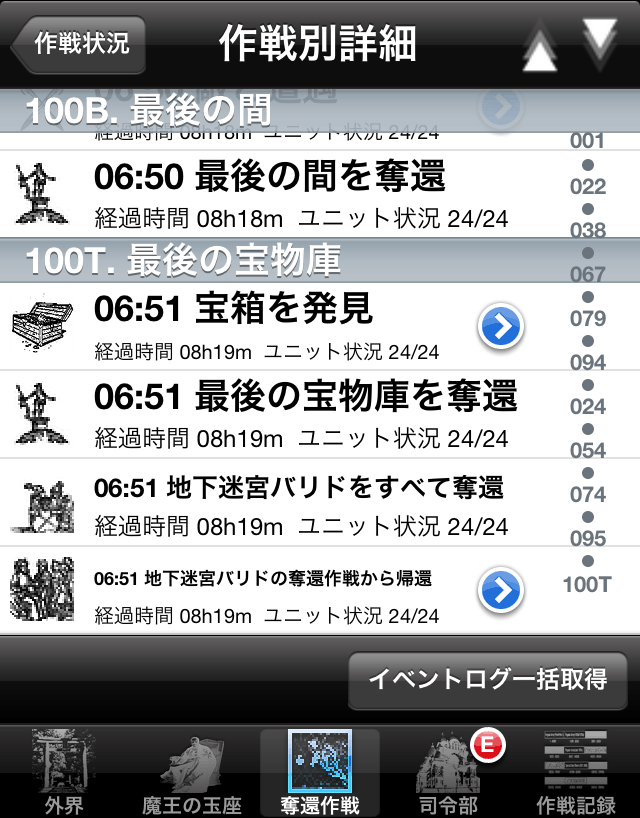
Task: Jump to index 067 in the sidebar
Action: (587, 274)
